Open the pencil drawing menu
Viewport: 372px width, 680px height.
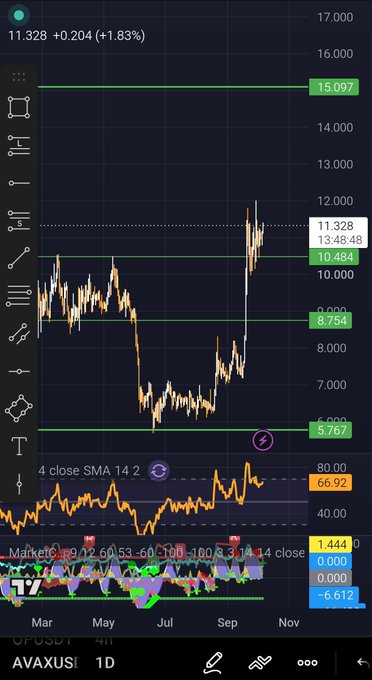[x=213, y=662]
